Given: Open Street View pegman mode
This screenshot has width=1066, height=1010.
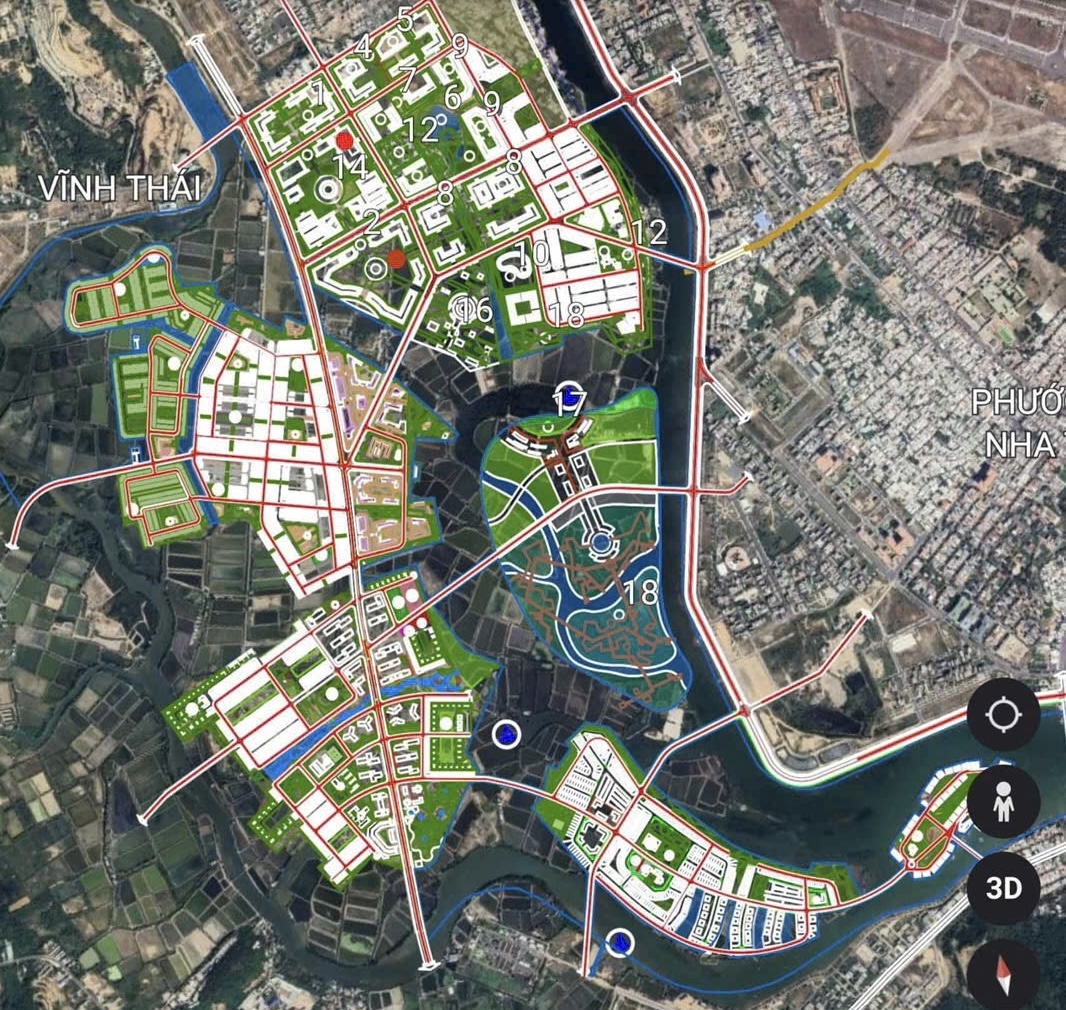Looking at the screenshot, I should pos(1003,801).
